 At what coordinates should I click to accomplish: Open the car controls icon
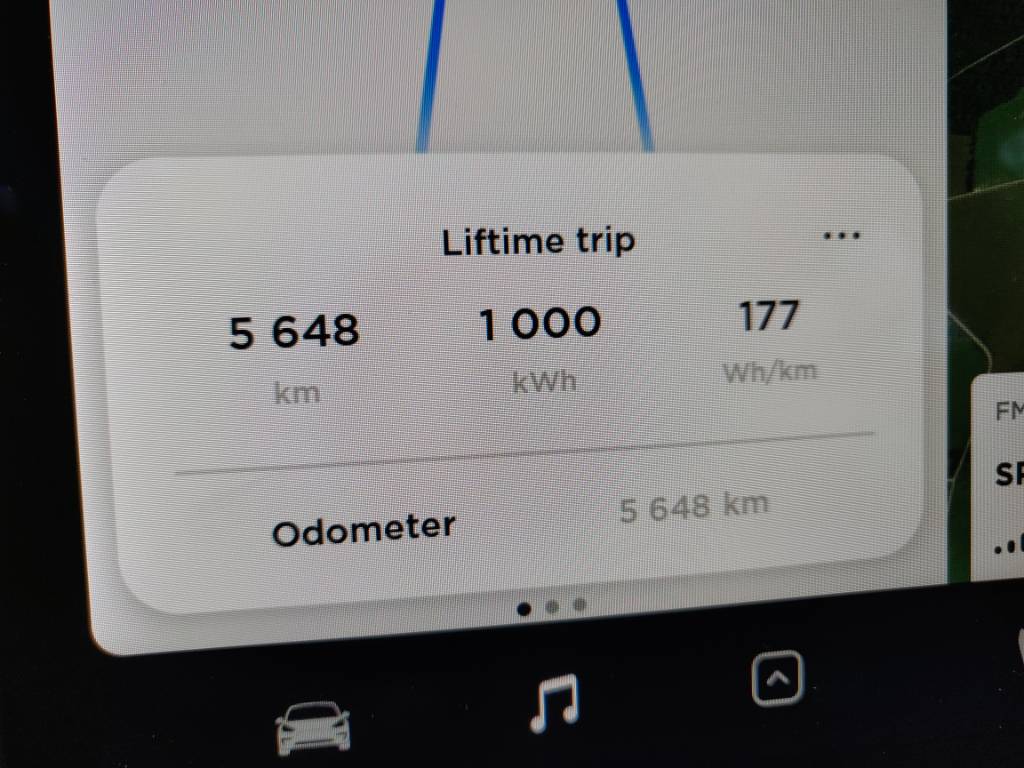(313, 727)
